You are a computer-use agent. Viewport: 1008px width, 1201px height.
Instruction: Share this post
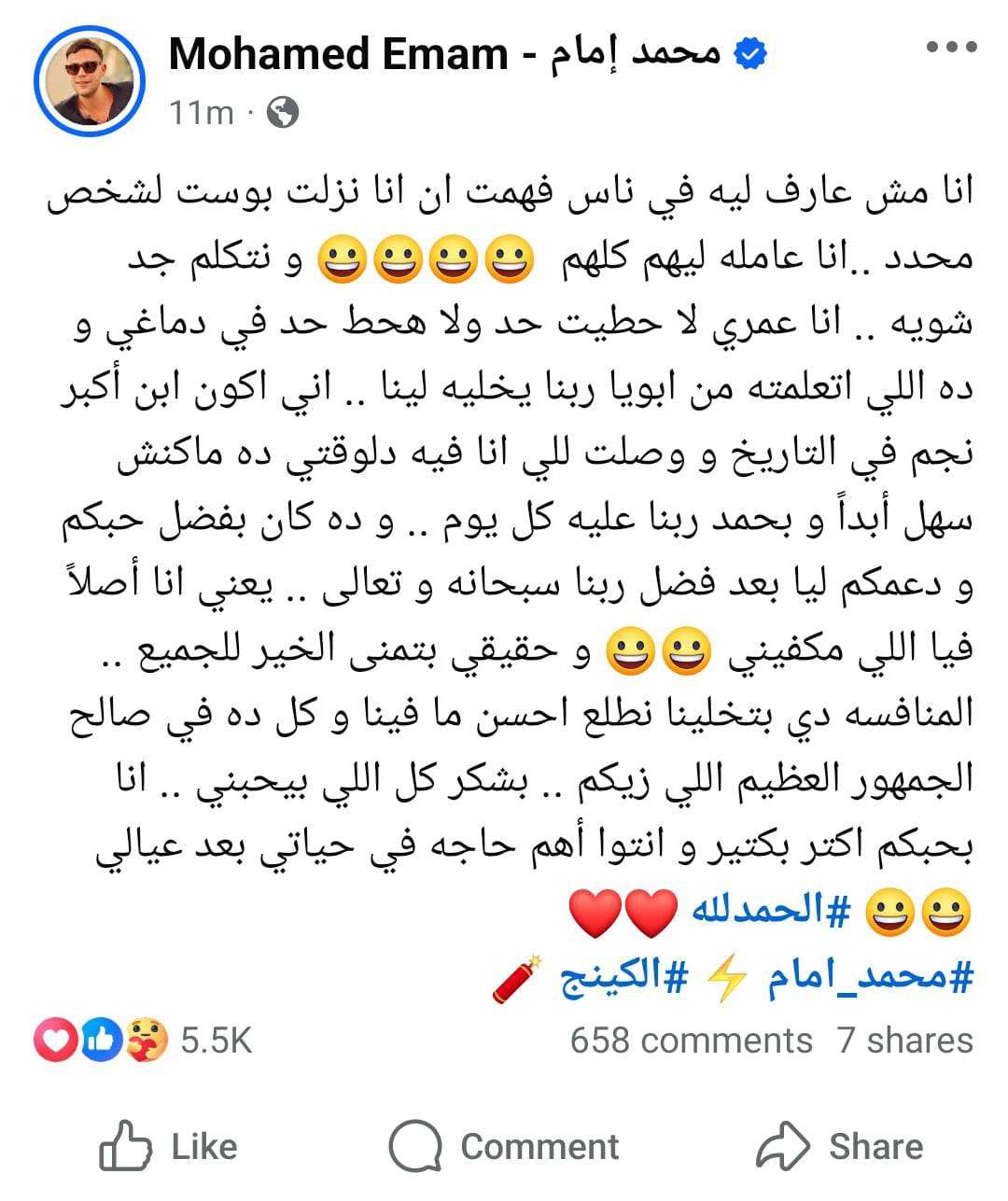pos(839,1146)
